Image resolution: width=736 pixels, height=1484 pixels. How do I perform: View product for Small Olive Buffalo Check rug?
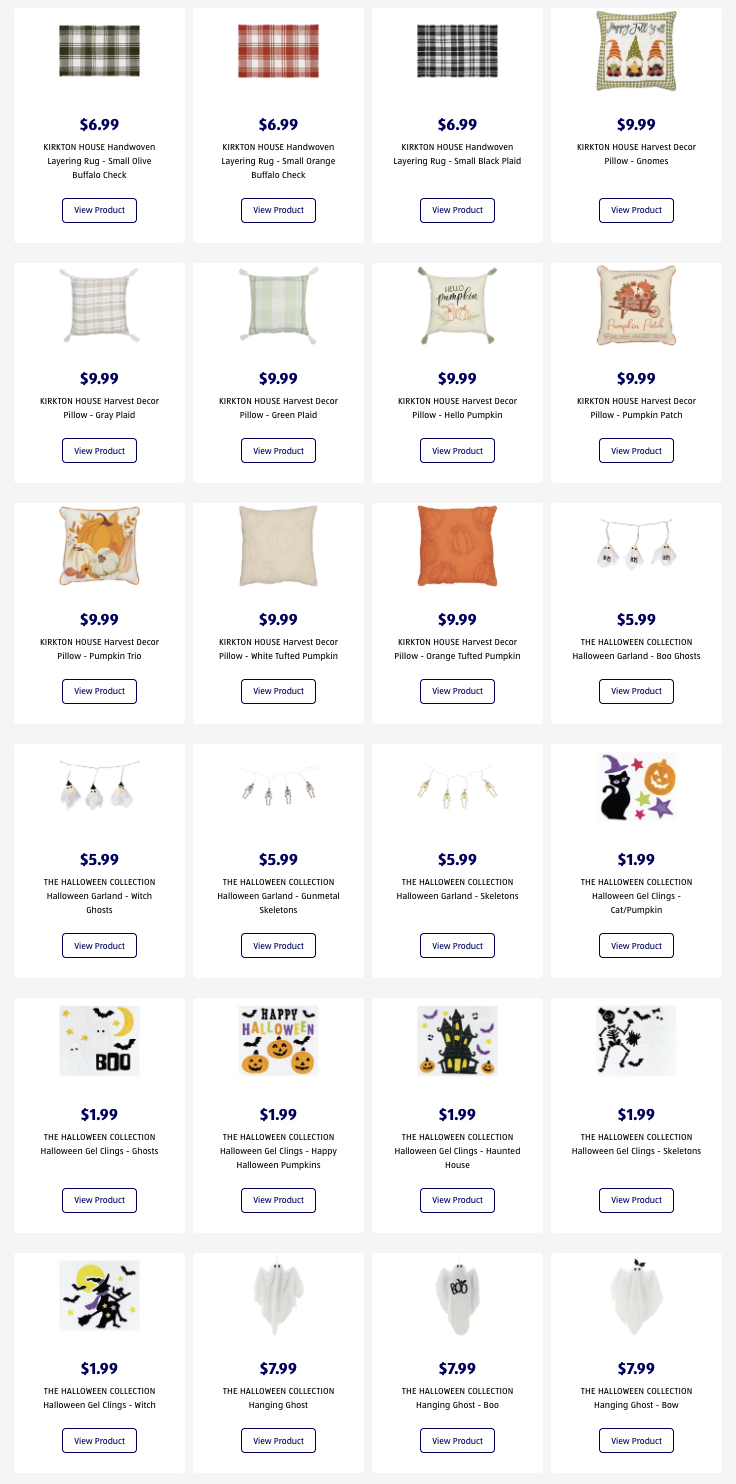99,210
